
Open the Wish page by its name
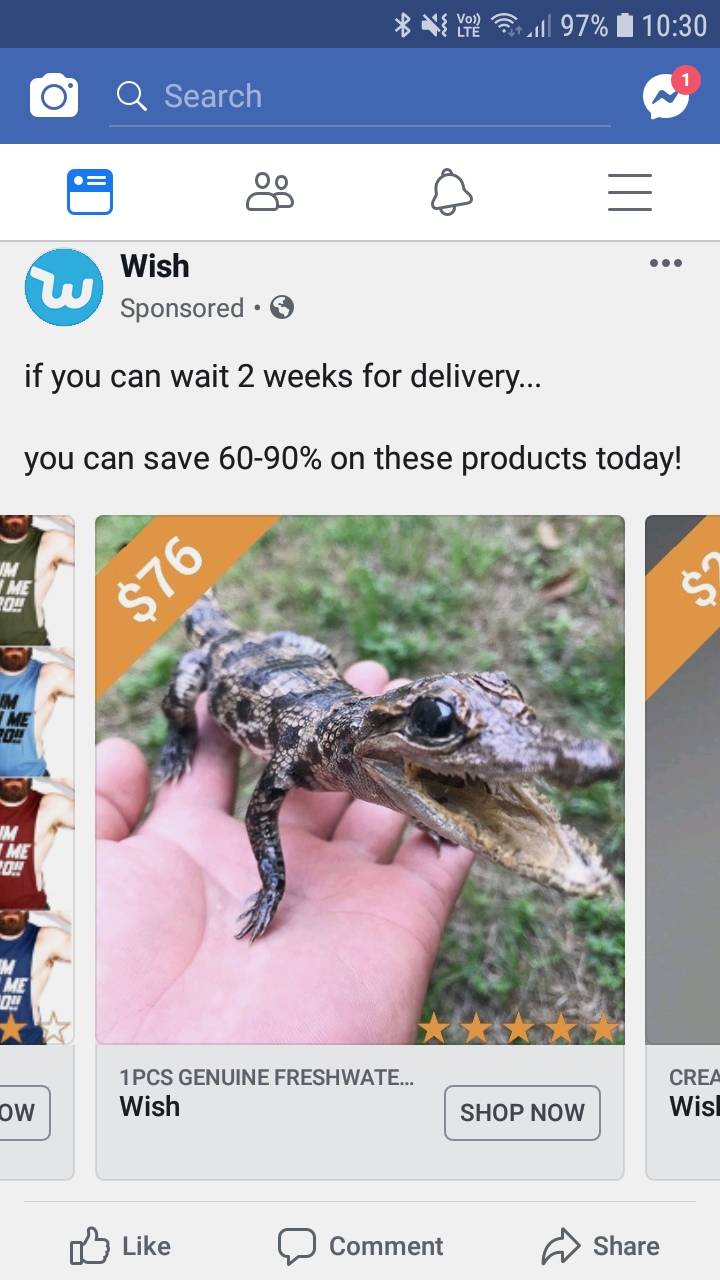coord(155,266)
